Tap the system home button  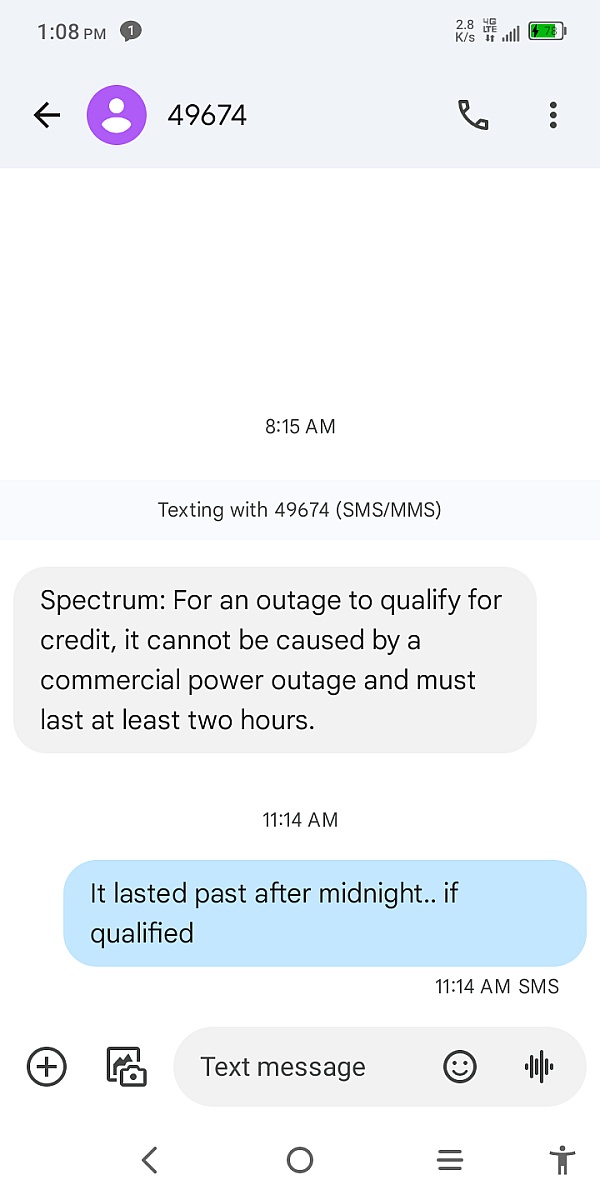point(300,1160)
